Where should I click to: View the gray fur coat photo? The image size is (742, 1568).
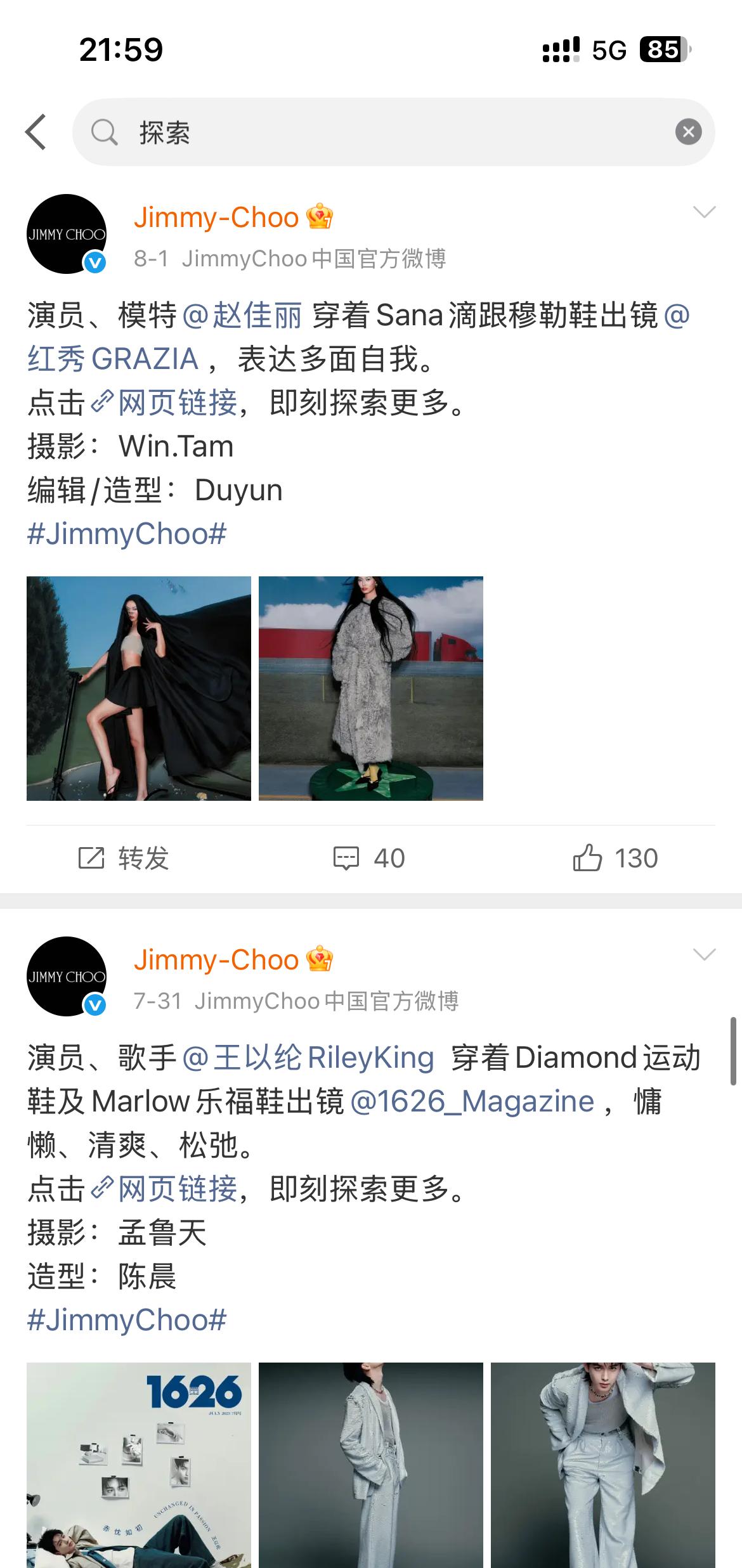370,688
